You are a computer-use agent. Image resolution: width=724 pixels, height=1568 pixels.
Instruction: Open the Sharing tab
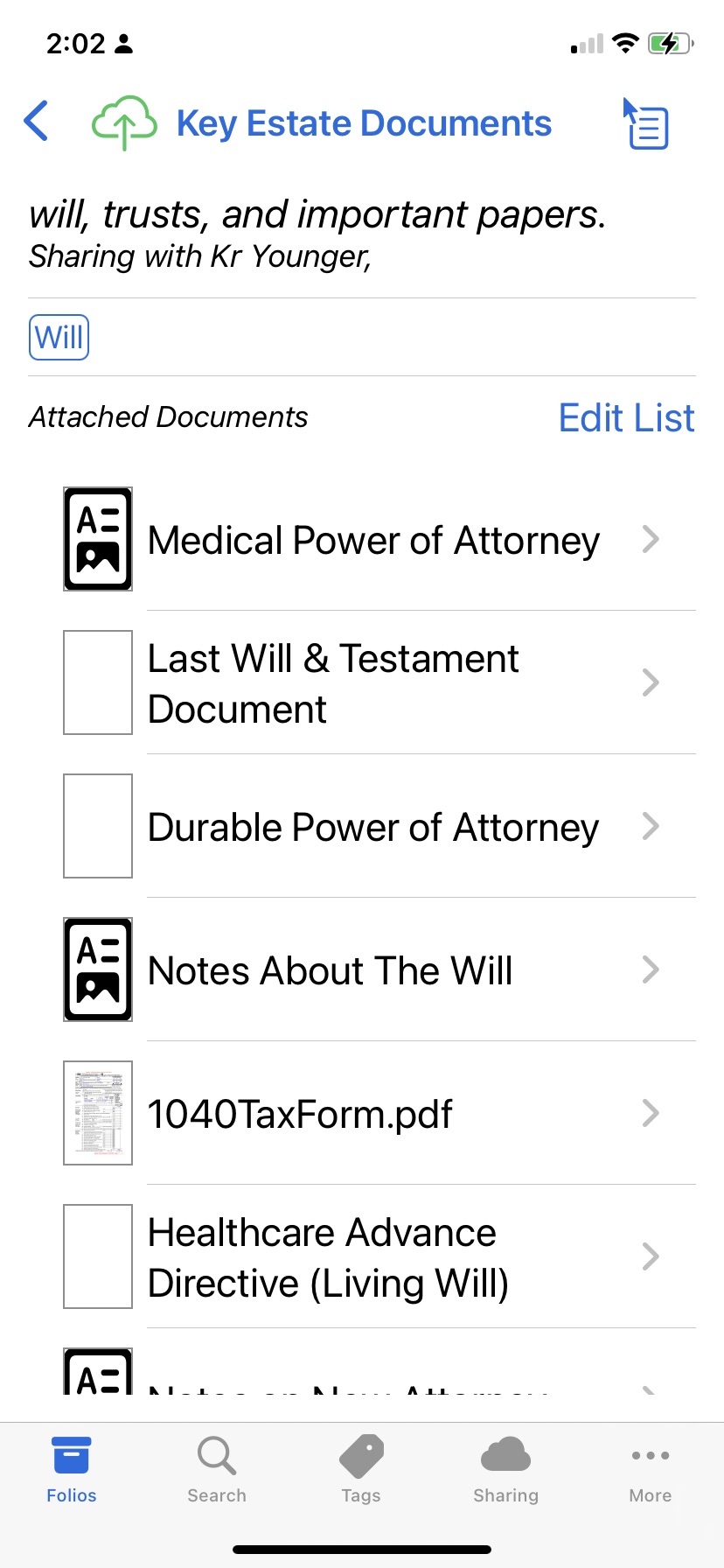(x=505, y=1469)
